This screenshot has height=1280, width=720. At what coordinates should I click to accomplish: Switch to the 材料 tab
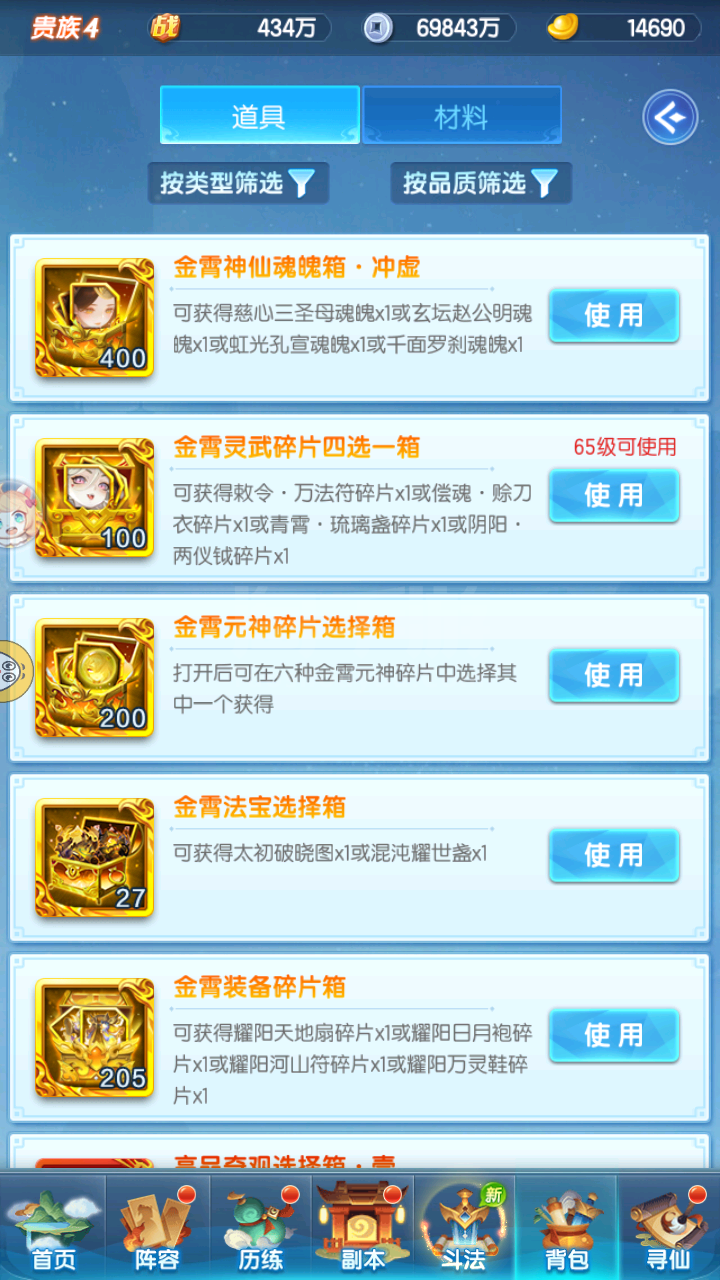[461, 116]
